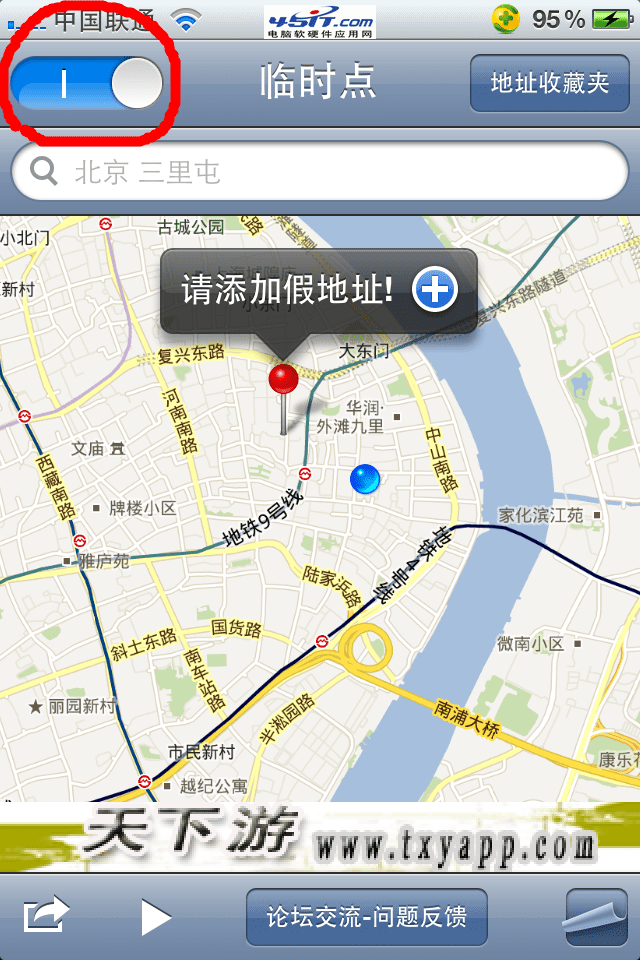Open the share icon in bottom toolbar
This screenshot has height=960, width=640.
tap(47, 915)
